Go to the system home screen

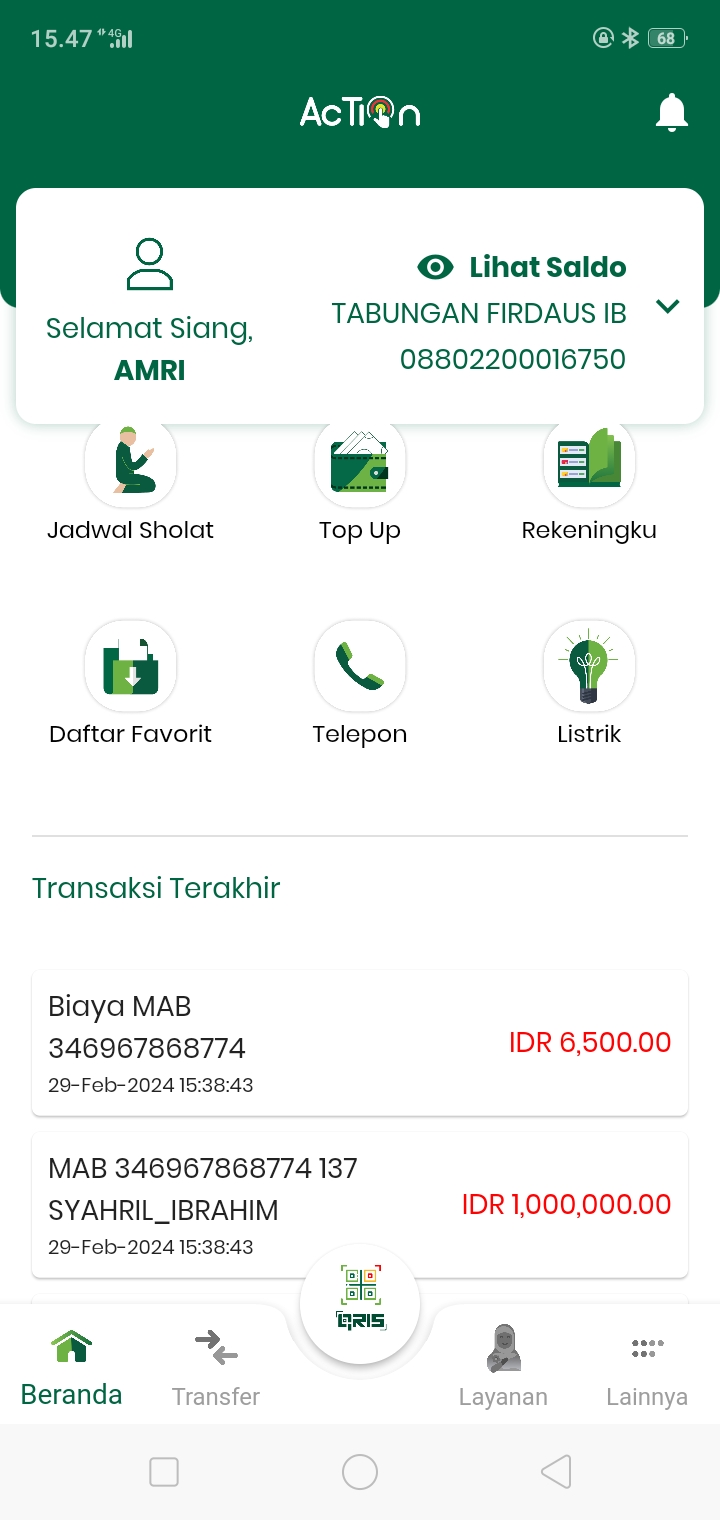[360, 1472]
